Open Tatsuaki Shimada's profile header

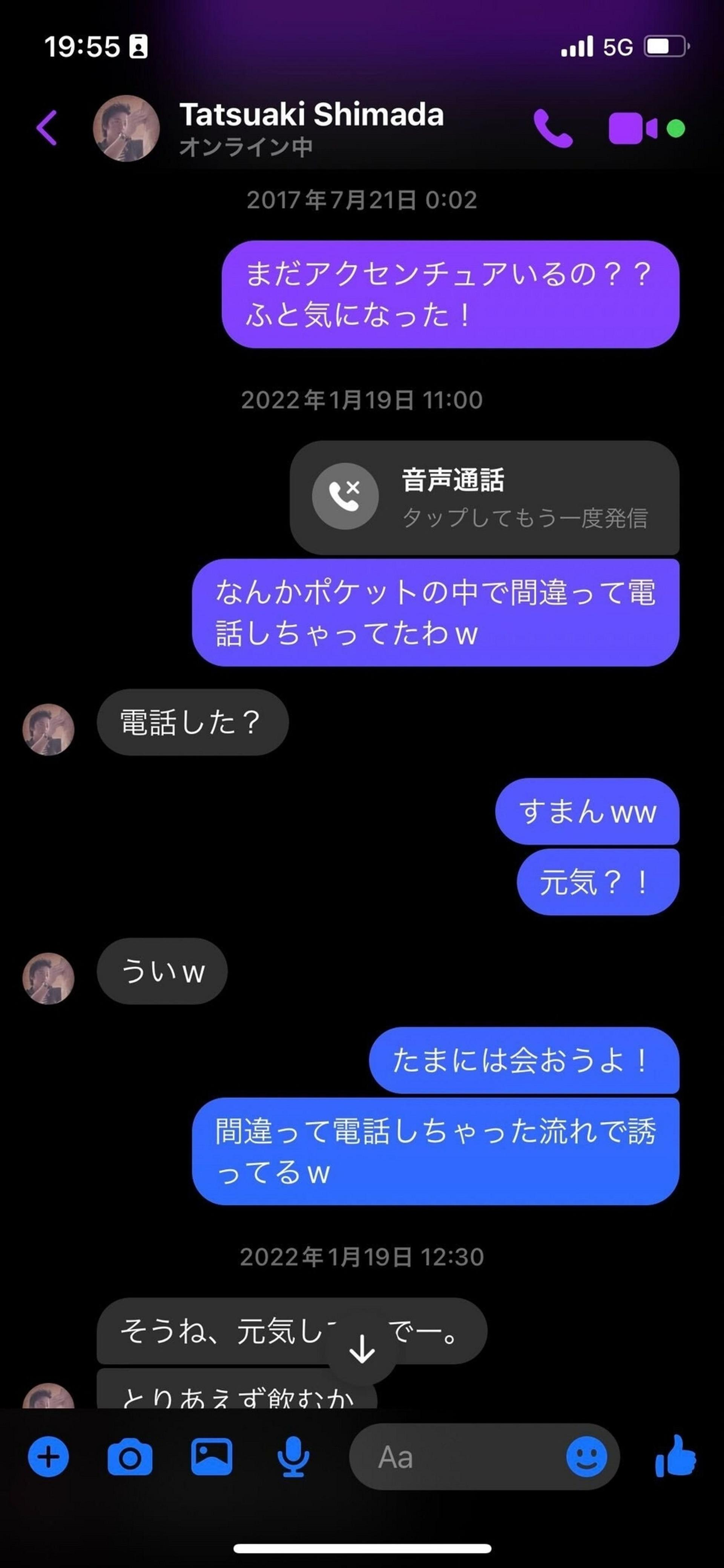[310, 128]
